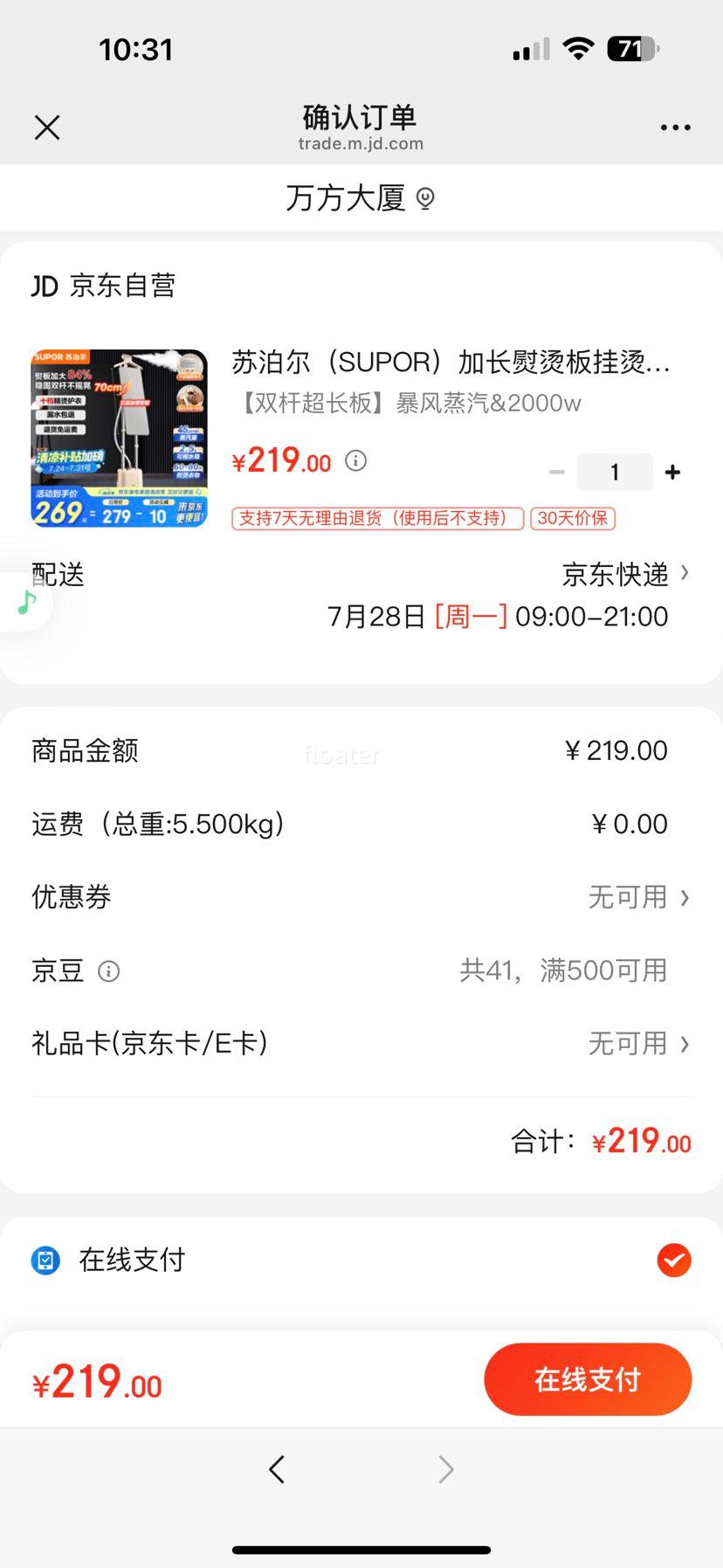Tap 30天价保 price protection tag
The height and width of the screenshot is (1568, 723).
[573, 518]
